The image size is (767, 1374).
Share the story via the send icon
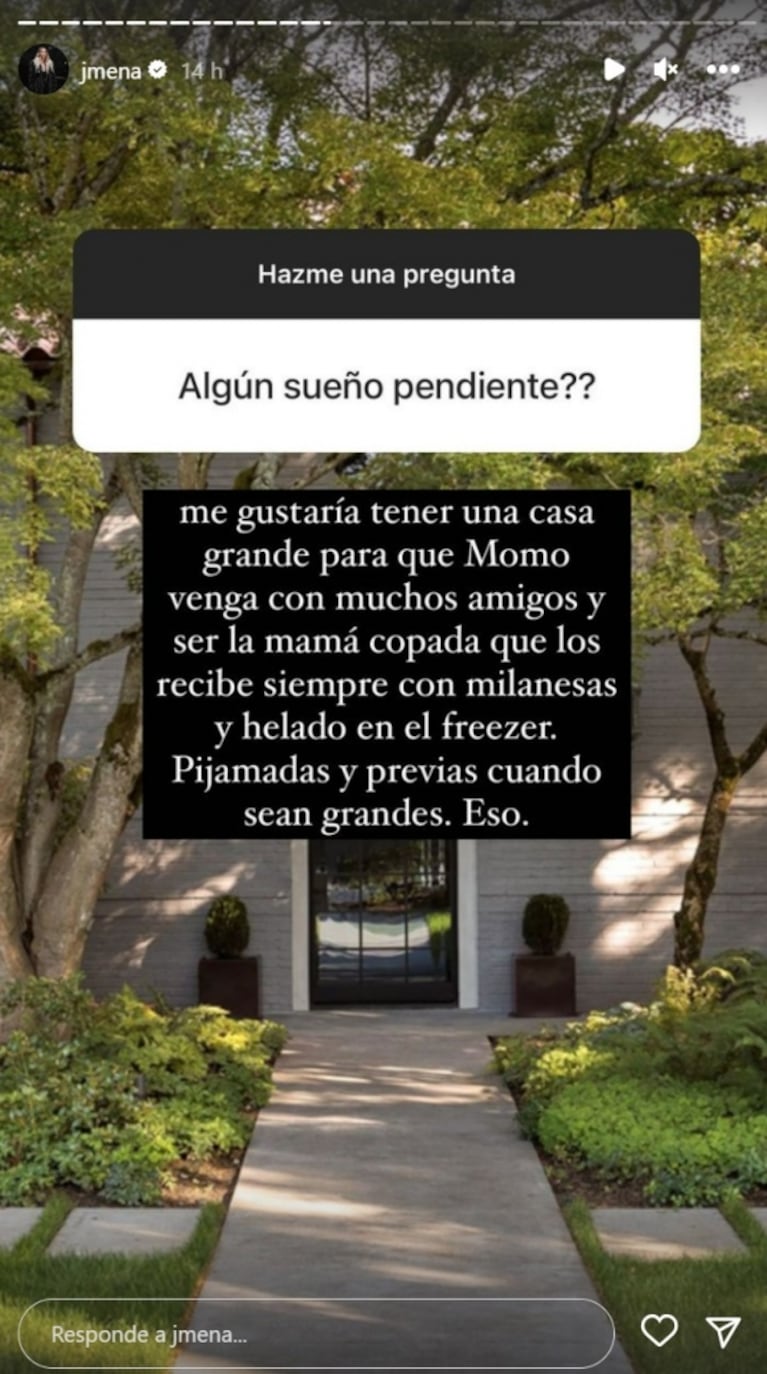[722, 1330]
